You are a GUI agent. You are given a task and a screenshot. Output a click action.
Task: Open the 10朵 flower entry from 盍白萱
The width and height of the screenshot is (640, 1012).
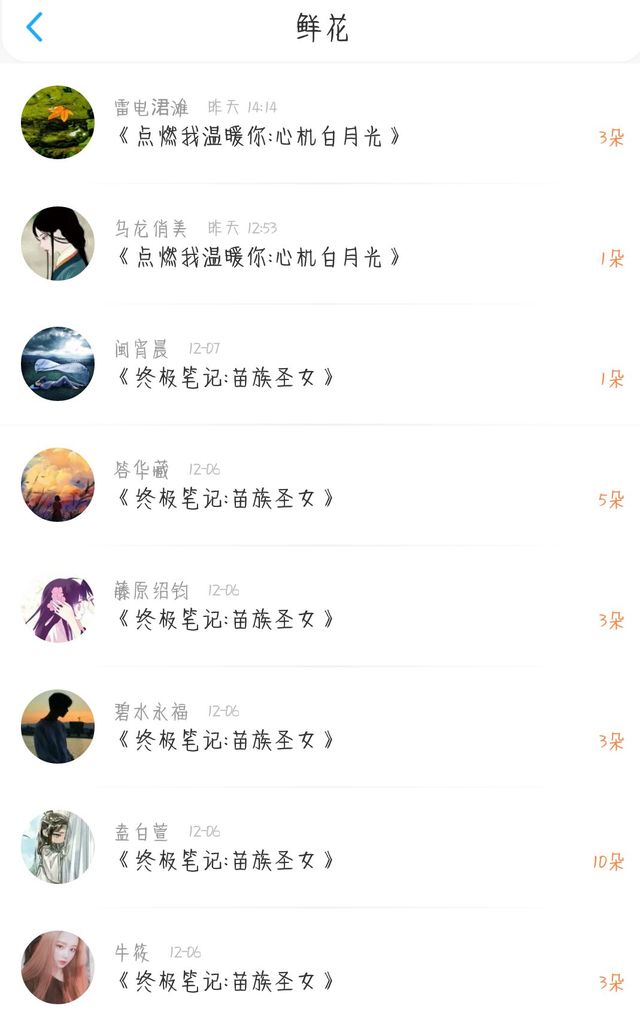coord(320,847)
